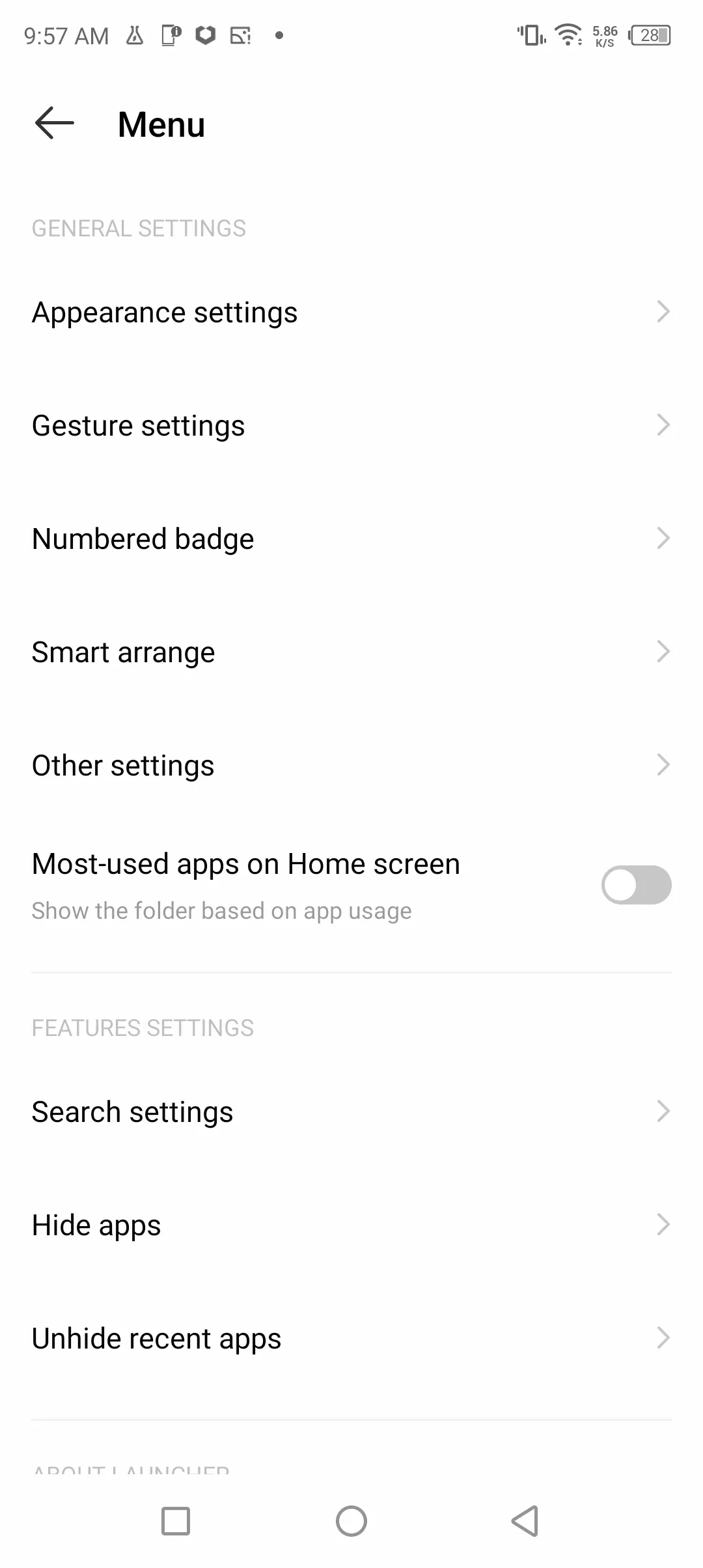Viewport: 703px width, 1568px height.
Task: Open the Numbered badge options
Action: click(x=351, y=539)
